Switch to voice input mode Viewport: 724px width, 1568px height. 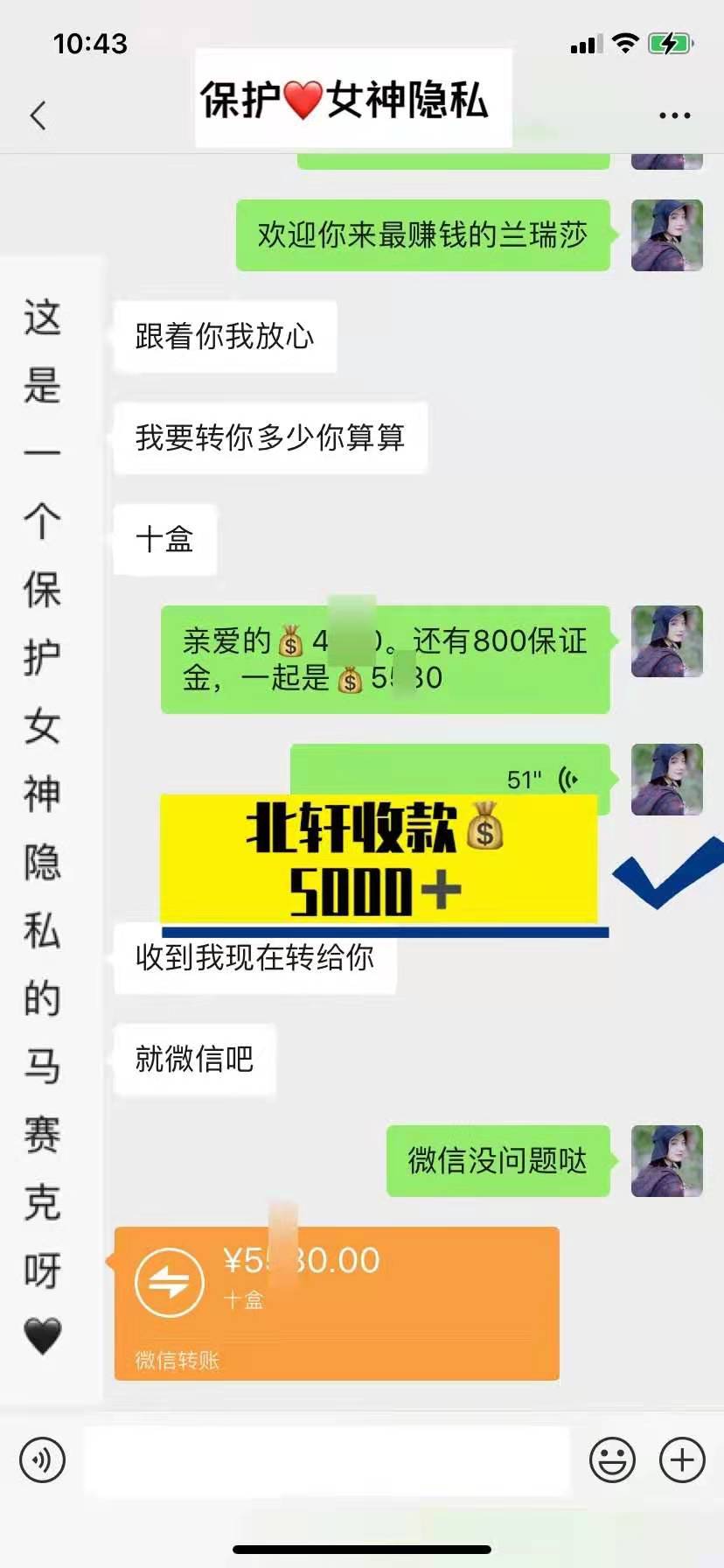[42, 1459]
